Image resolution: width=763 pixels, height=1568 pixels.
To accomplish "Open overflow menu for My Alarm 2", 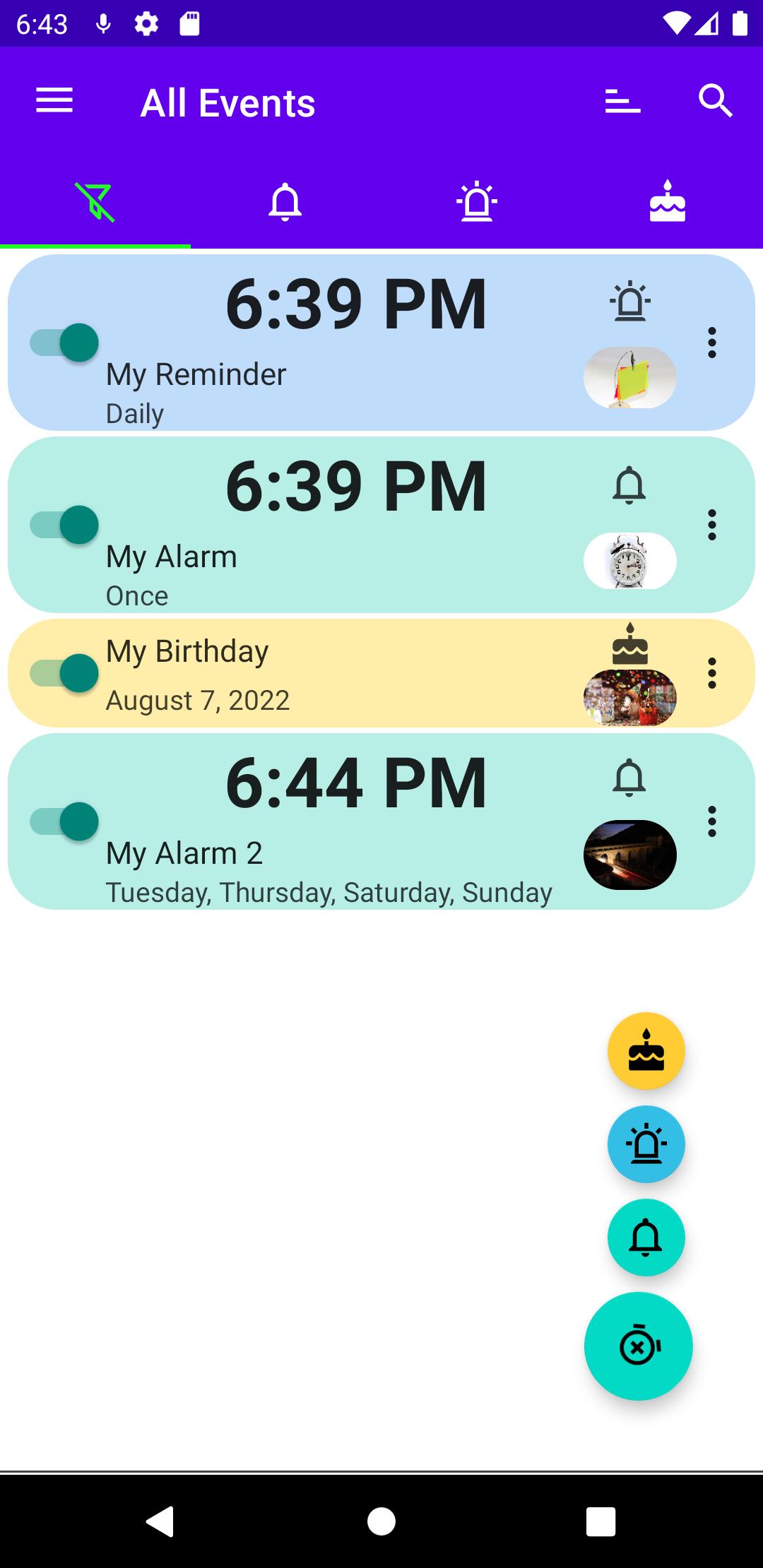I will pyautogui.click(x=712, y=821).
